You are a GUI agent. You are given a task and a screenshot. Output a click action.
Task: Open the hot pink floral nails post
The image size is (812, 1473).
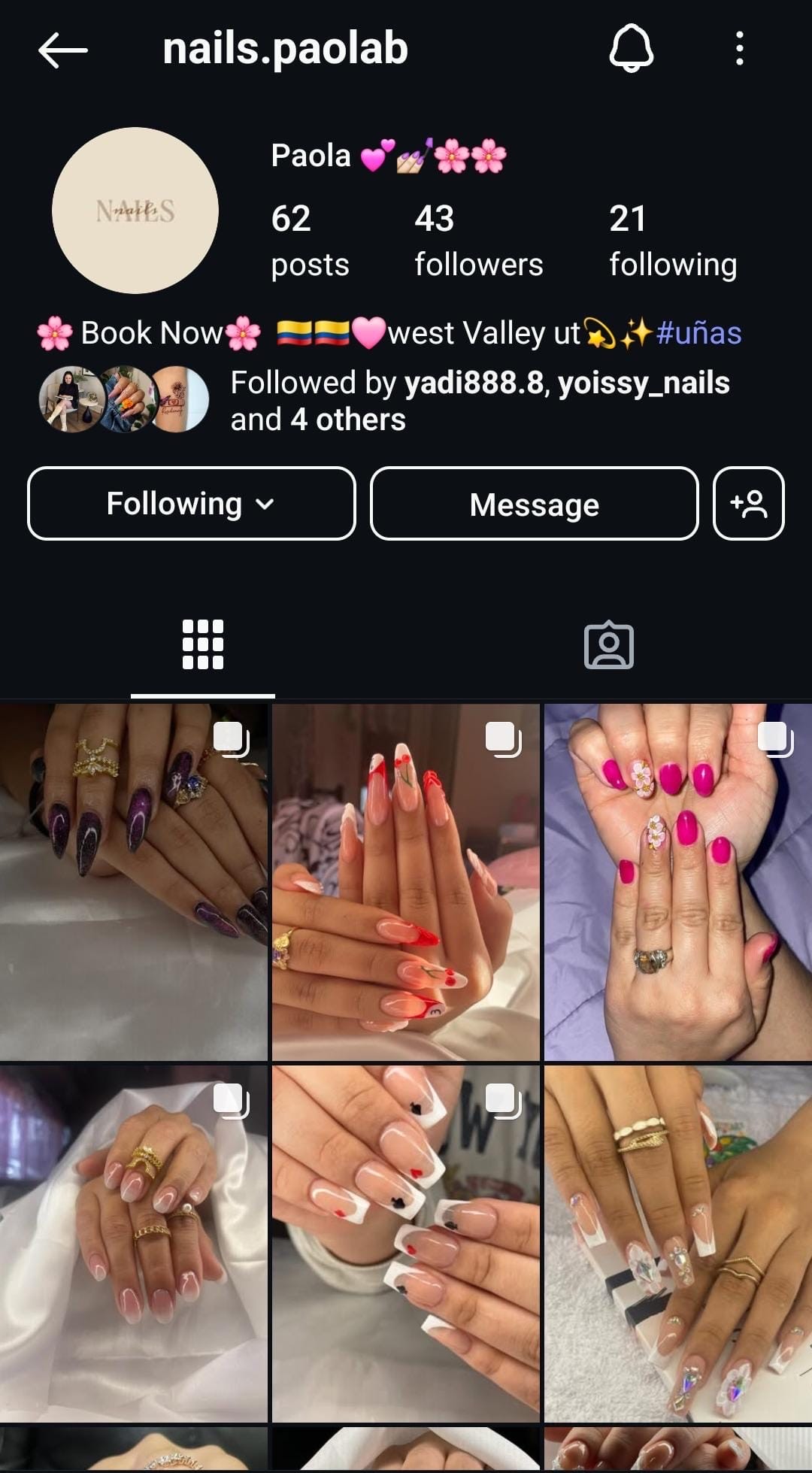[677, 882]
